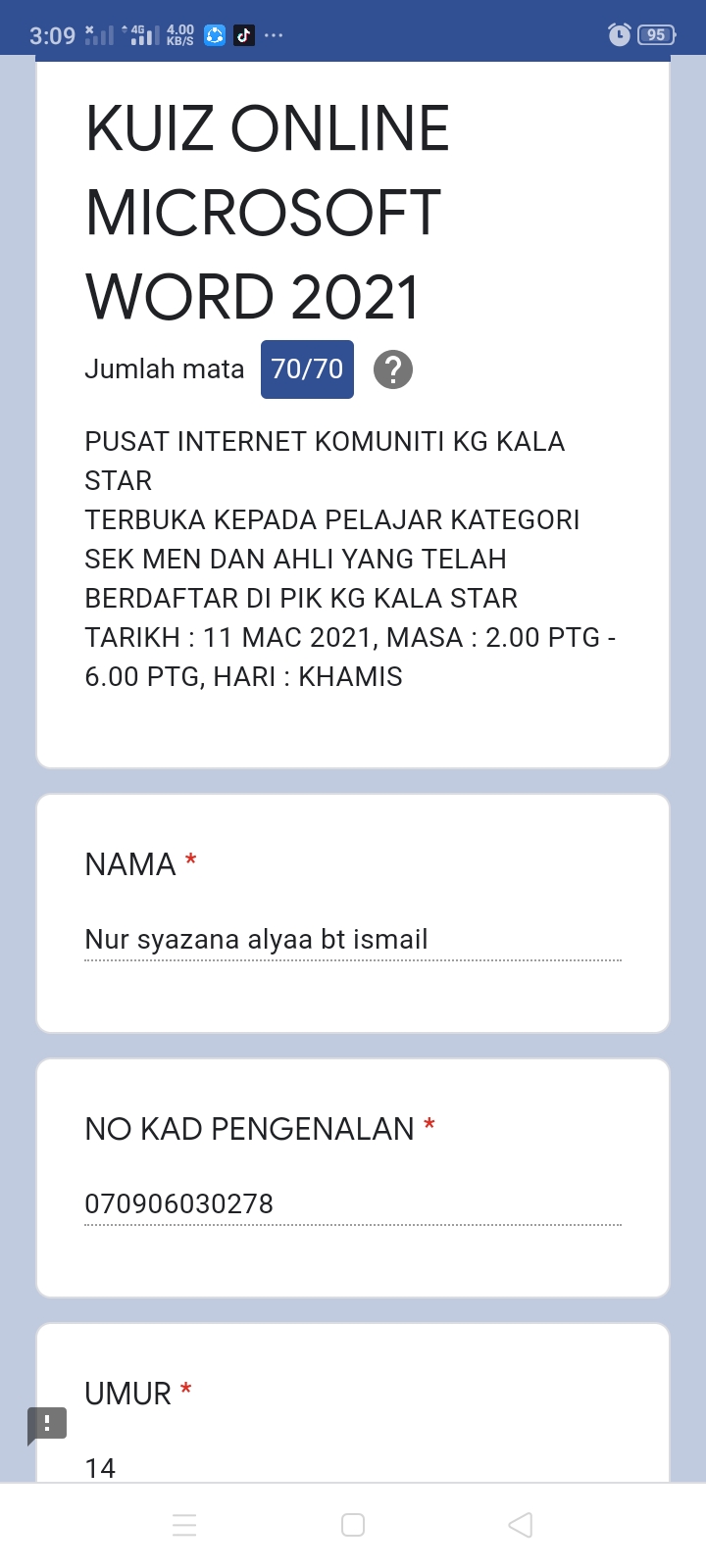Tap the question mark help icon beside the score
This screenshot has height=1568, width=706.
[393, 369]
